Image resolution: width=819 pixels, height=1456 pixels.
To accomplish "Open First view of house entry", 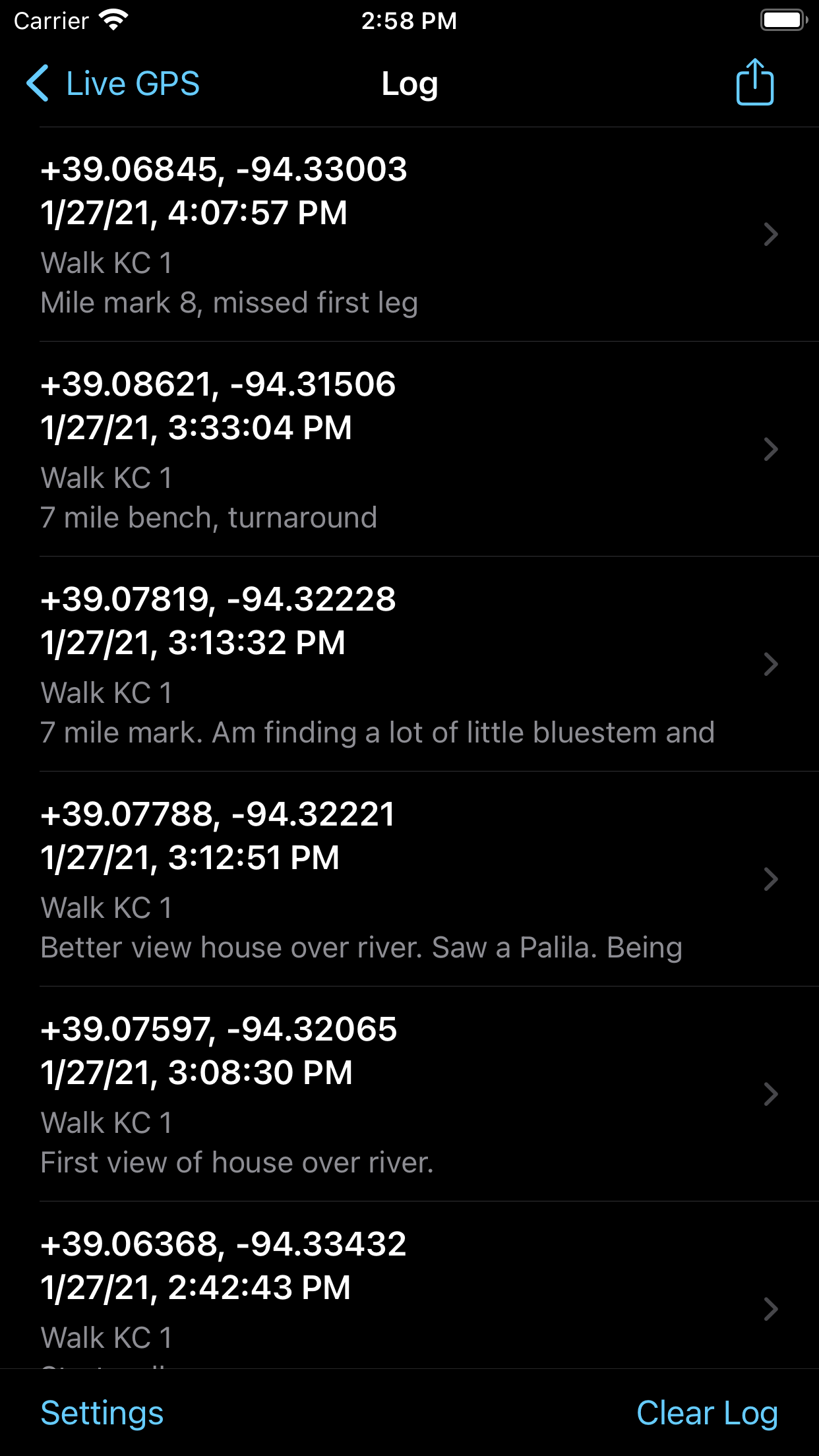I will pyautogui.click(x=409, y=1094).
